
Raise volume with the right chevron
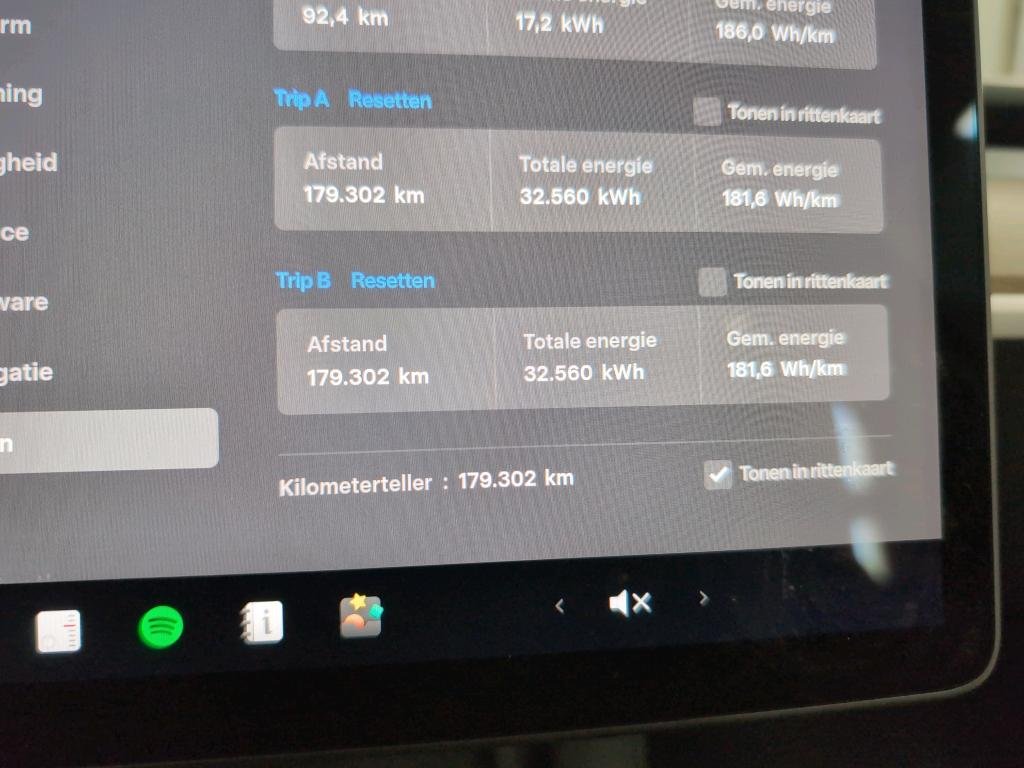tap(703, 599)
